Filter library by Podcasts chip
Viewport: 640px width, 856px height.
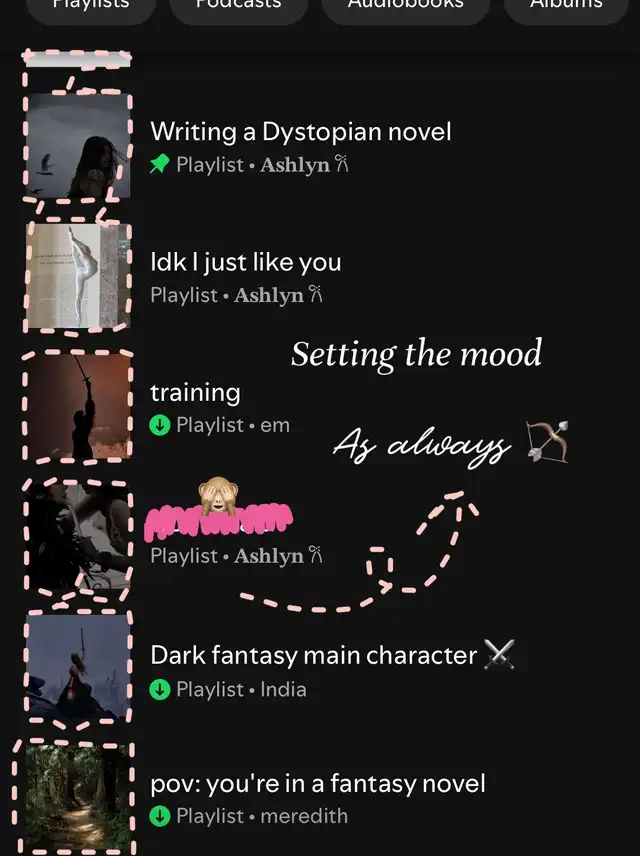coord(238,8)
